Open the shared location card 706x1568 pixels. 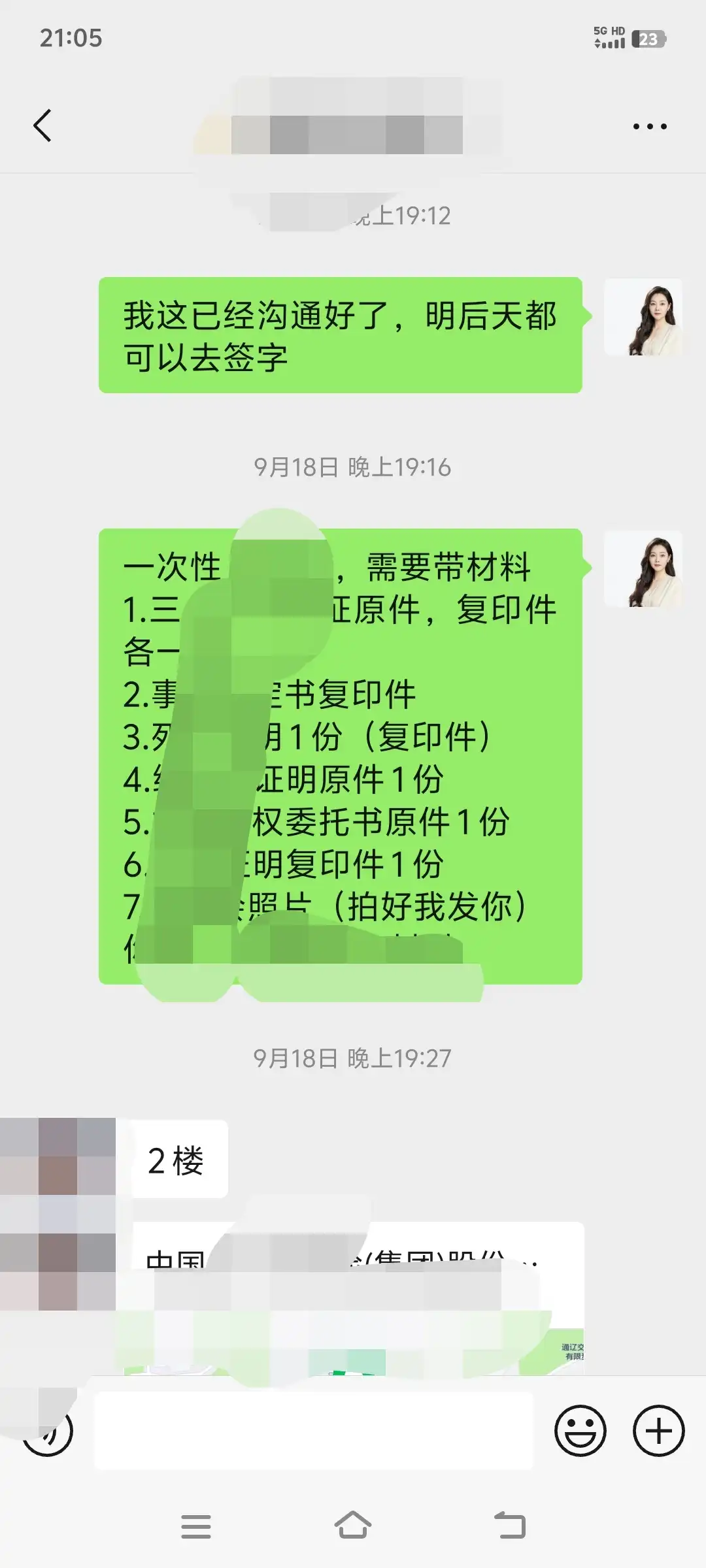pyautogui.click(x=358, y=1300)
